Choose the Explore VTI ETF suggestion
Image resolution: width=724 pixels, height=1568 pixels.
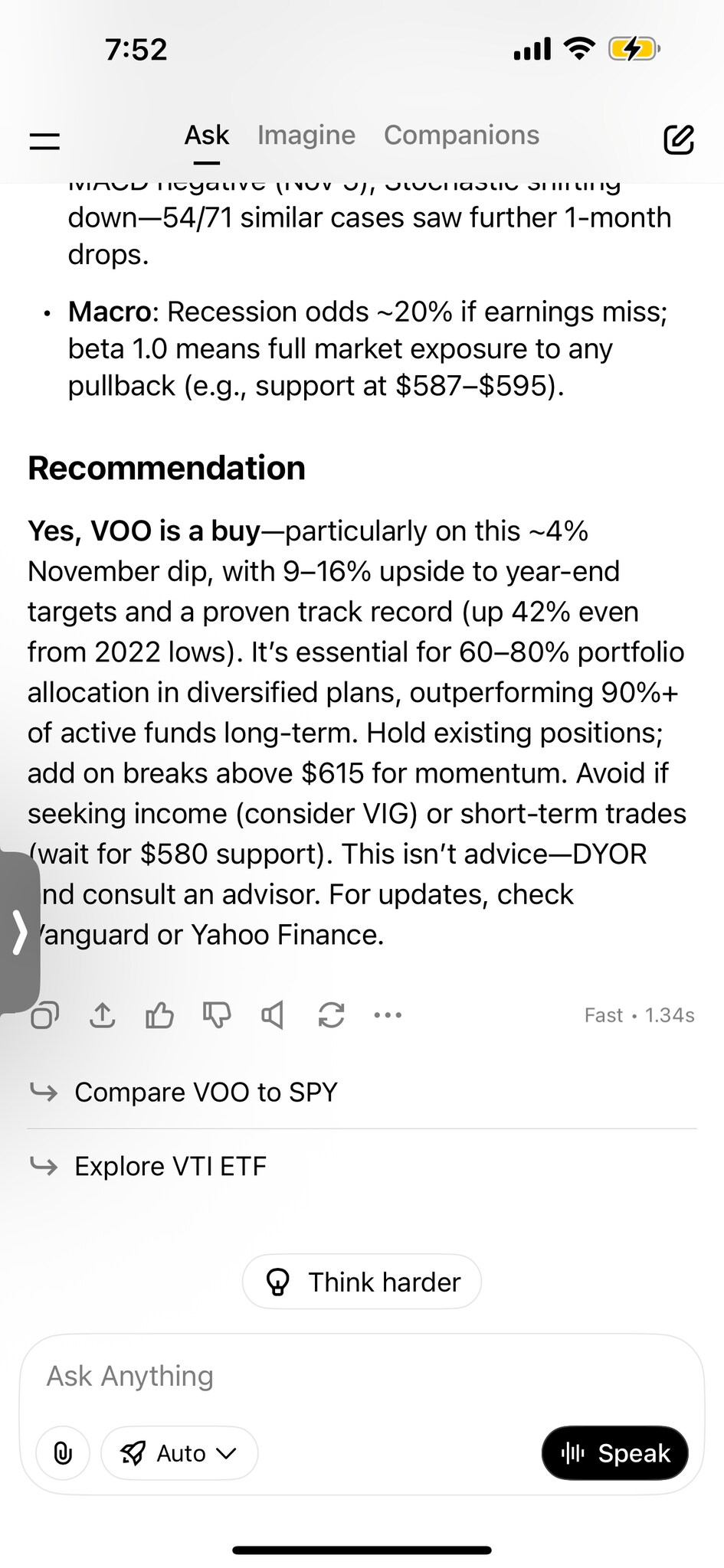coord(362,1166)
